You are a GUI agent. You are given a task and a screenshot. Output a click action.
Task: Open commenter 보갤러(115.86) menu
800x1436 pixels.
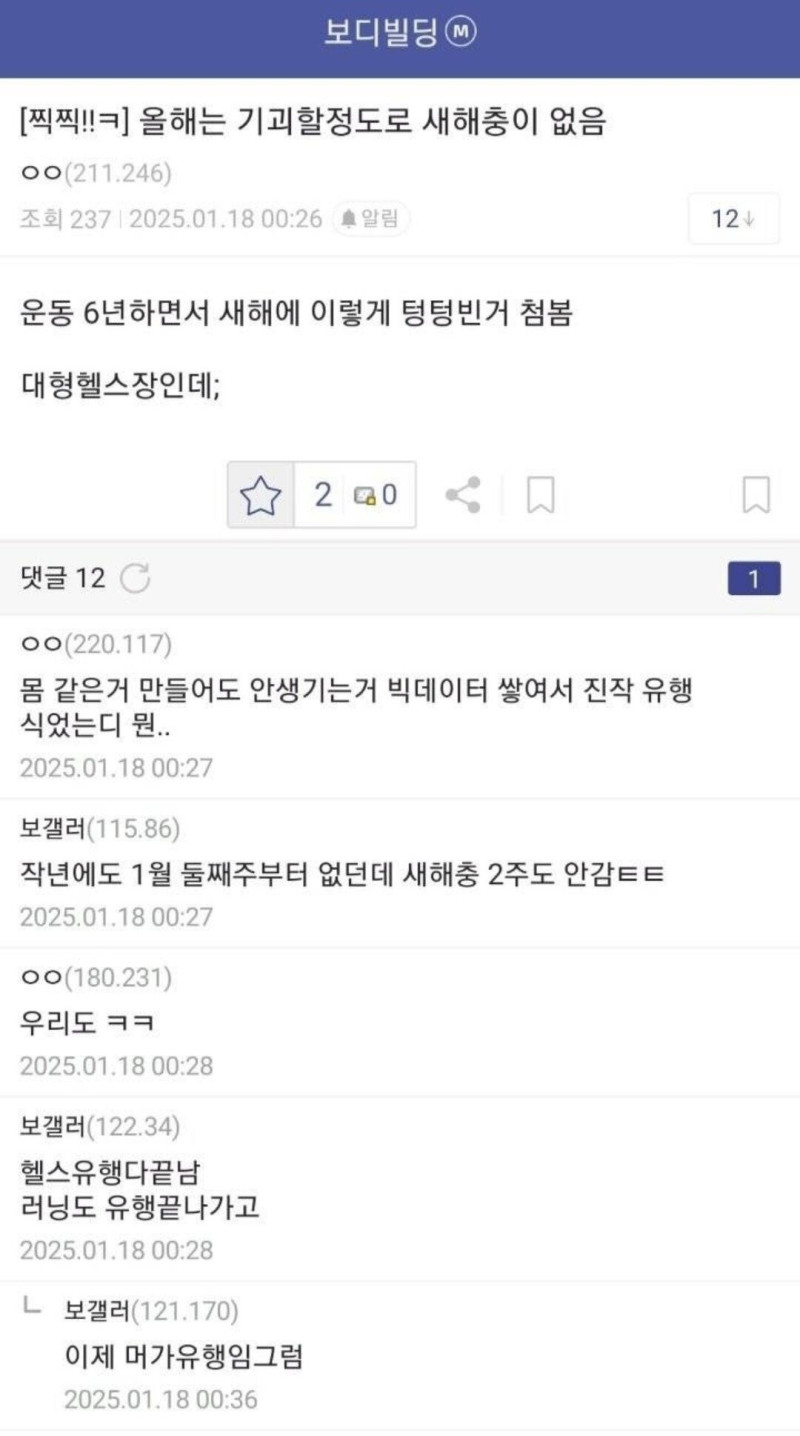pos(100,829)
